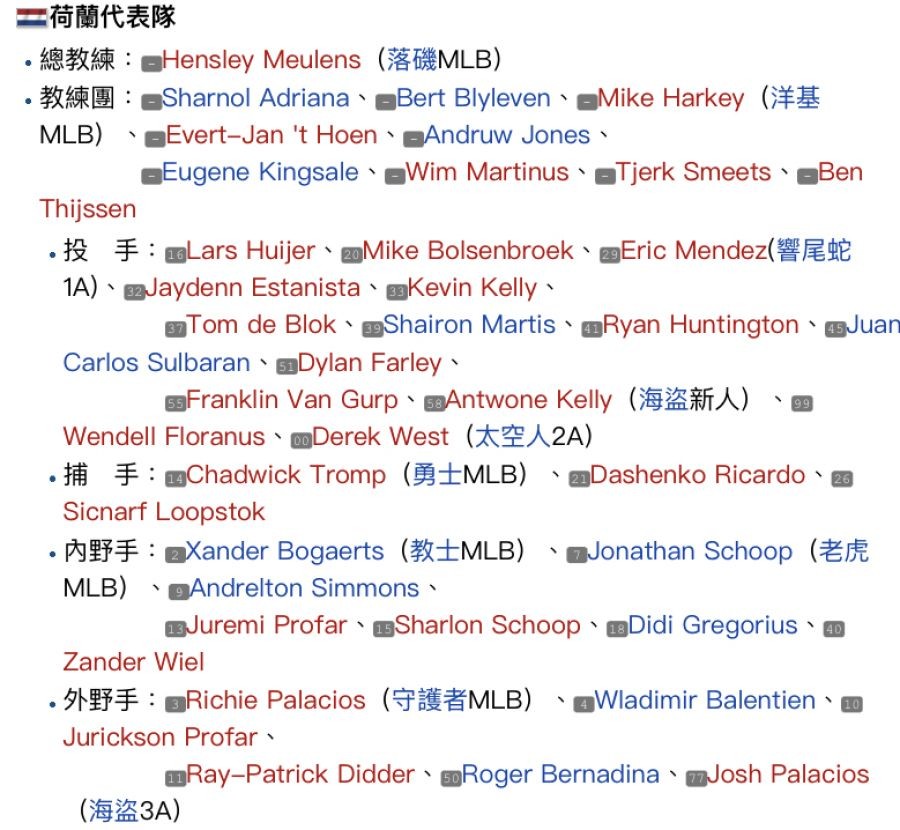Open the 洋基 team link
This screenshot has width=900, height=830.
click(x=795, y=98)
